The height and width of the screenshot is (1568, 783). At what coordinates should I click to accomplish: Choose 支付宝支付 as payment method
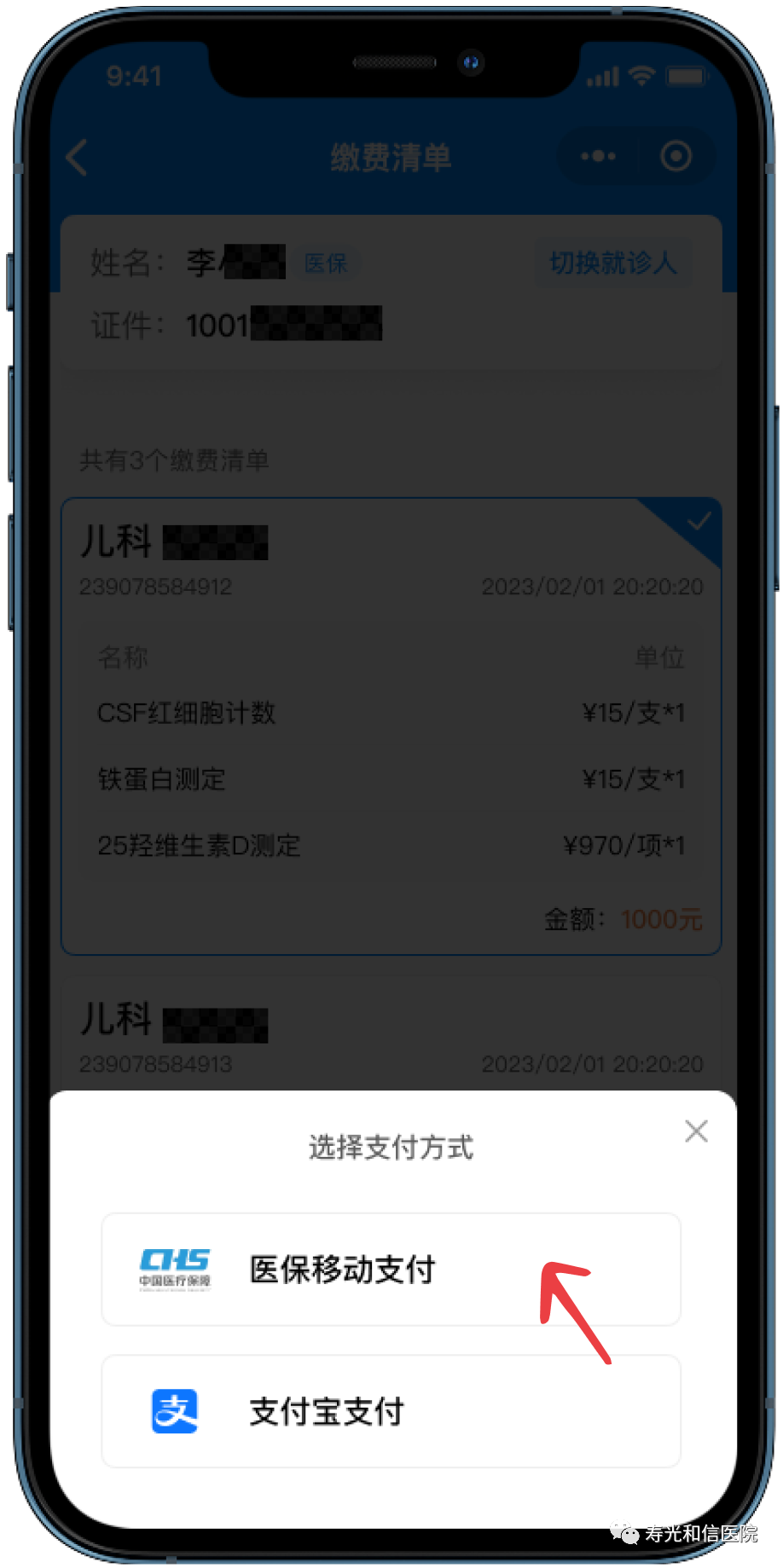391,1411
